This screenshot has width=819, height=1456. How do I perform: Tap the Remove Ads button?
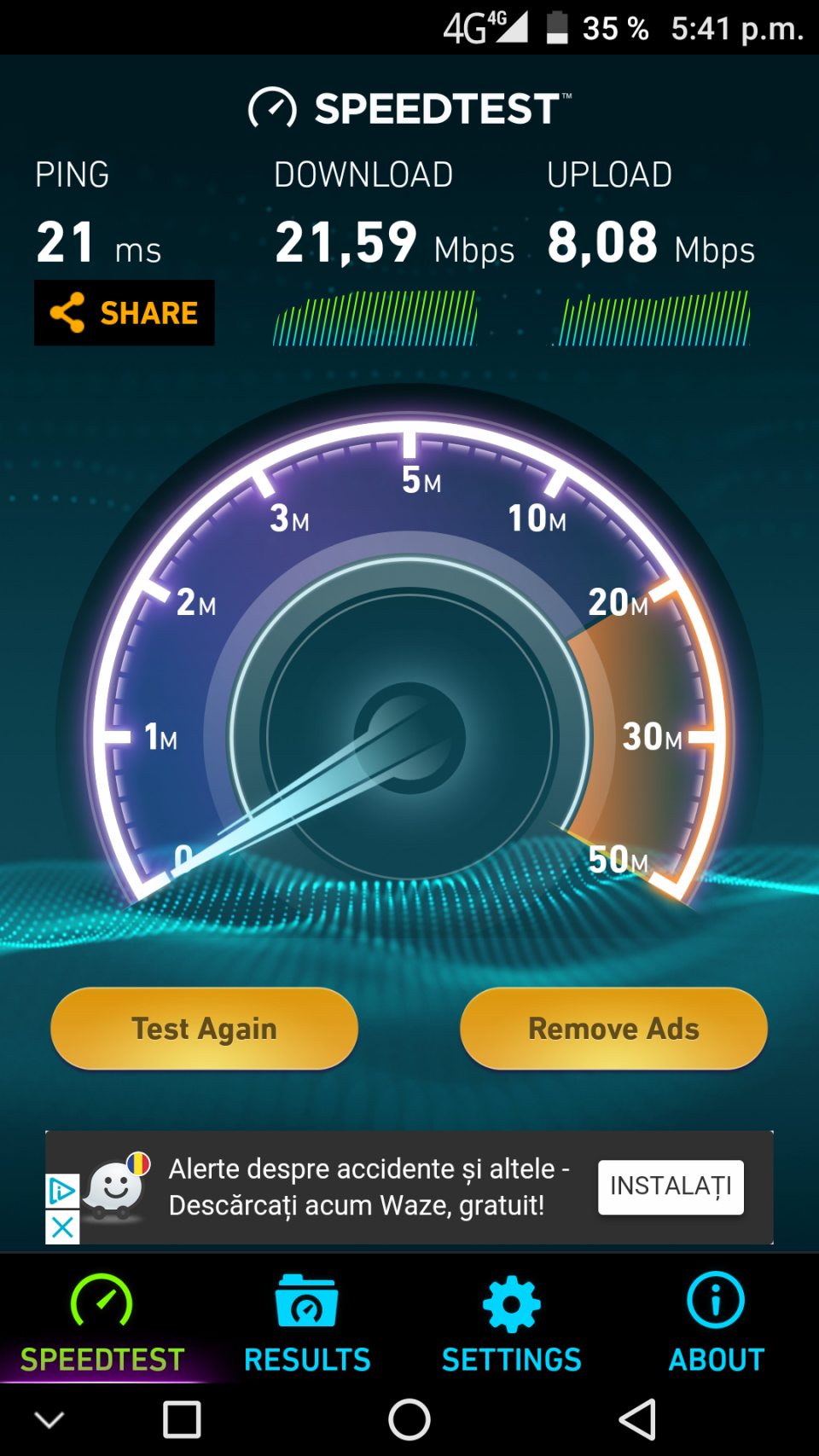pos(613,1029)
